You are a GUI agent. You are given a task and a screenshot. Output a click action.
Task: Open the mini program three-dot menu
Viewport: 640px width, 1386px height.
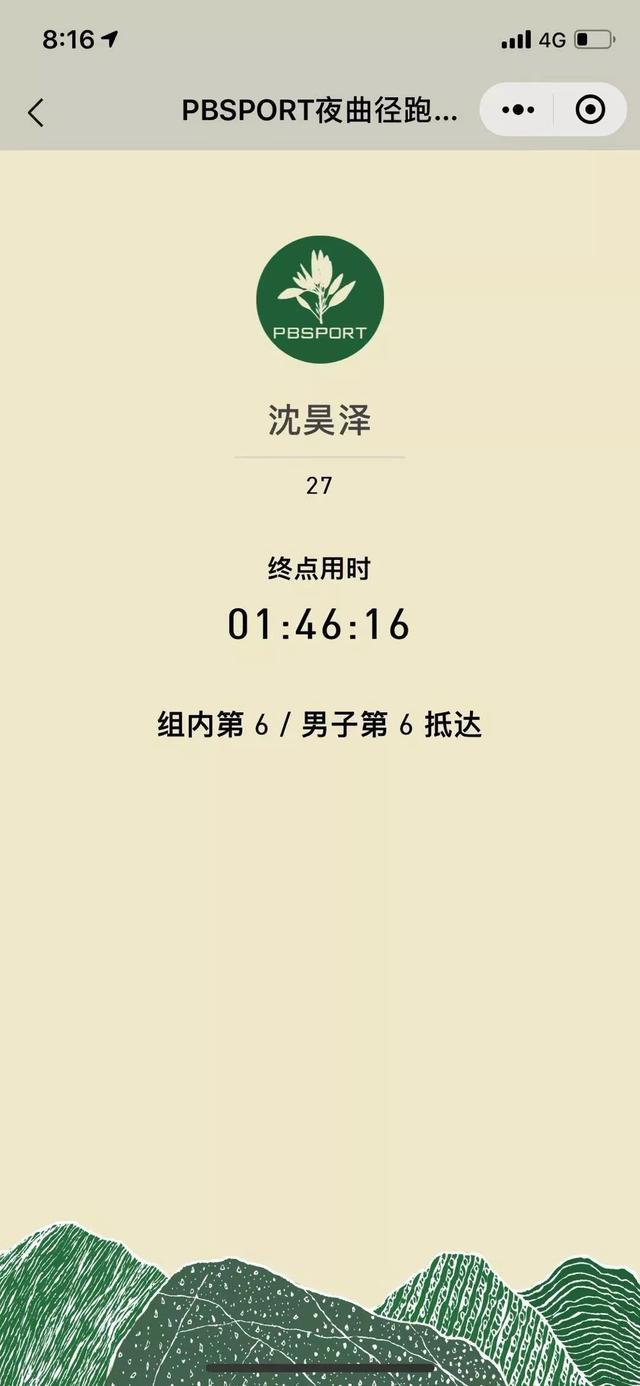click(x=518, y=110)
